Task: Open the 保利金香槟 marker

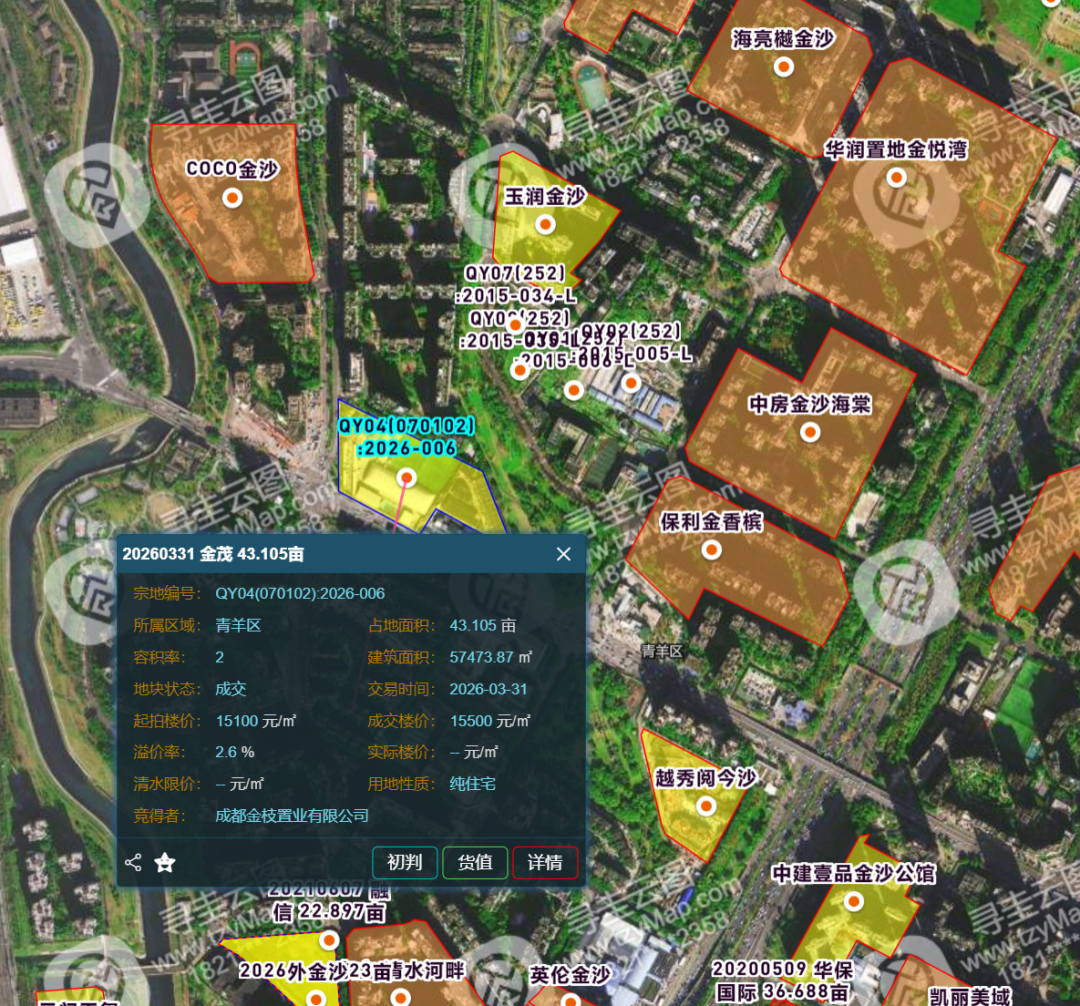Action: point(711,550)
